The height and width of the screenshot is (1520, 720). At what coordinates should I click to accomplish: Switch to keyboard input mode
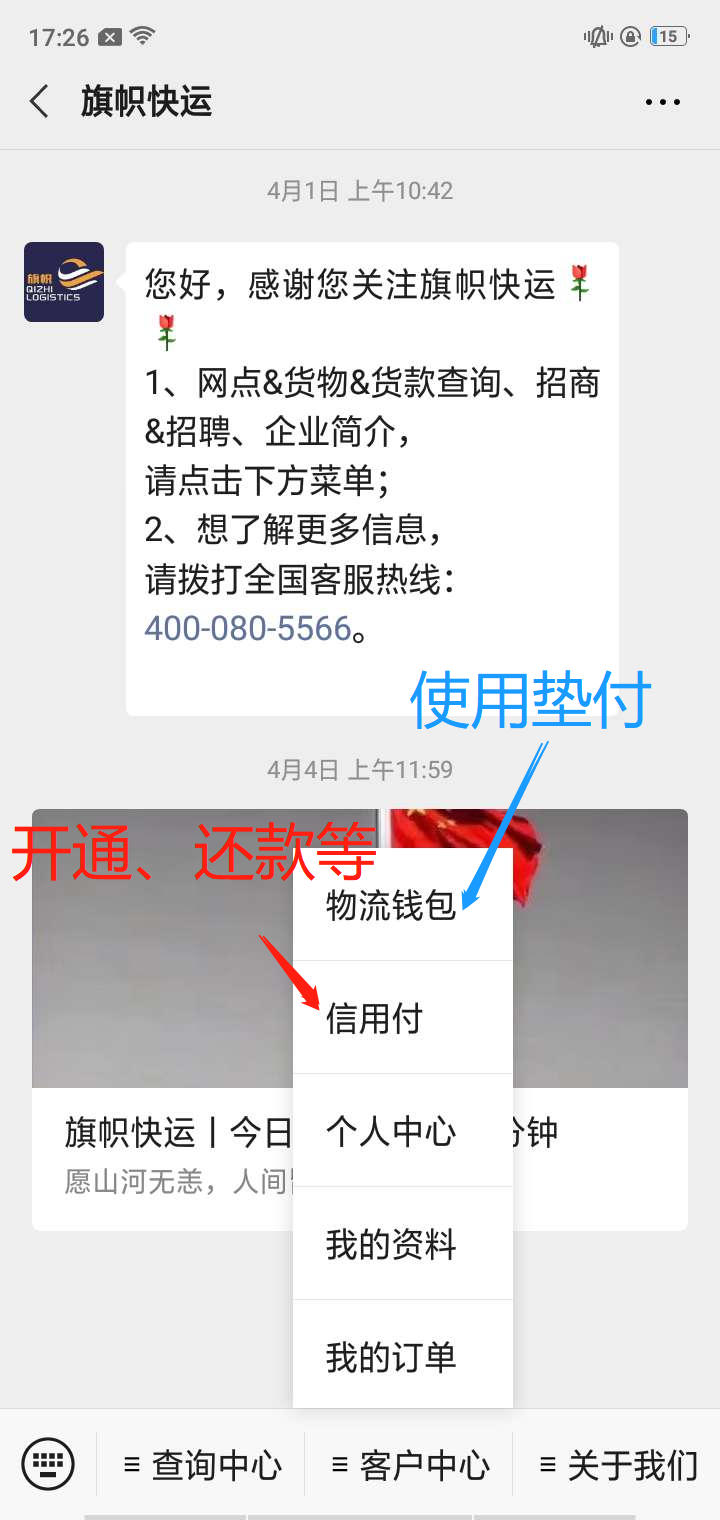pyautogui.click(x=48, y=1465)
